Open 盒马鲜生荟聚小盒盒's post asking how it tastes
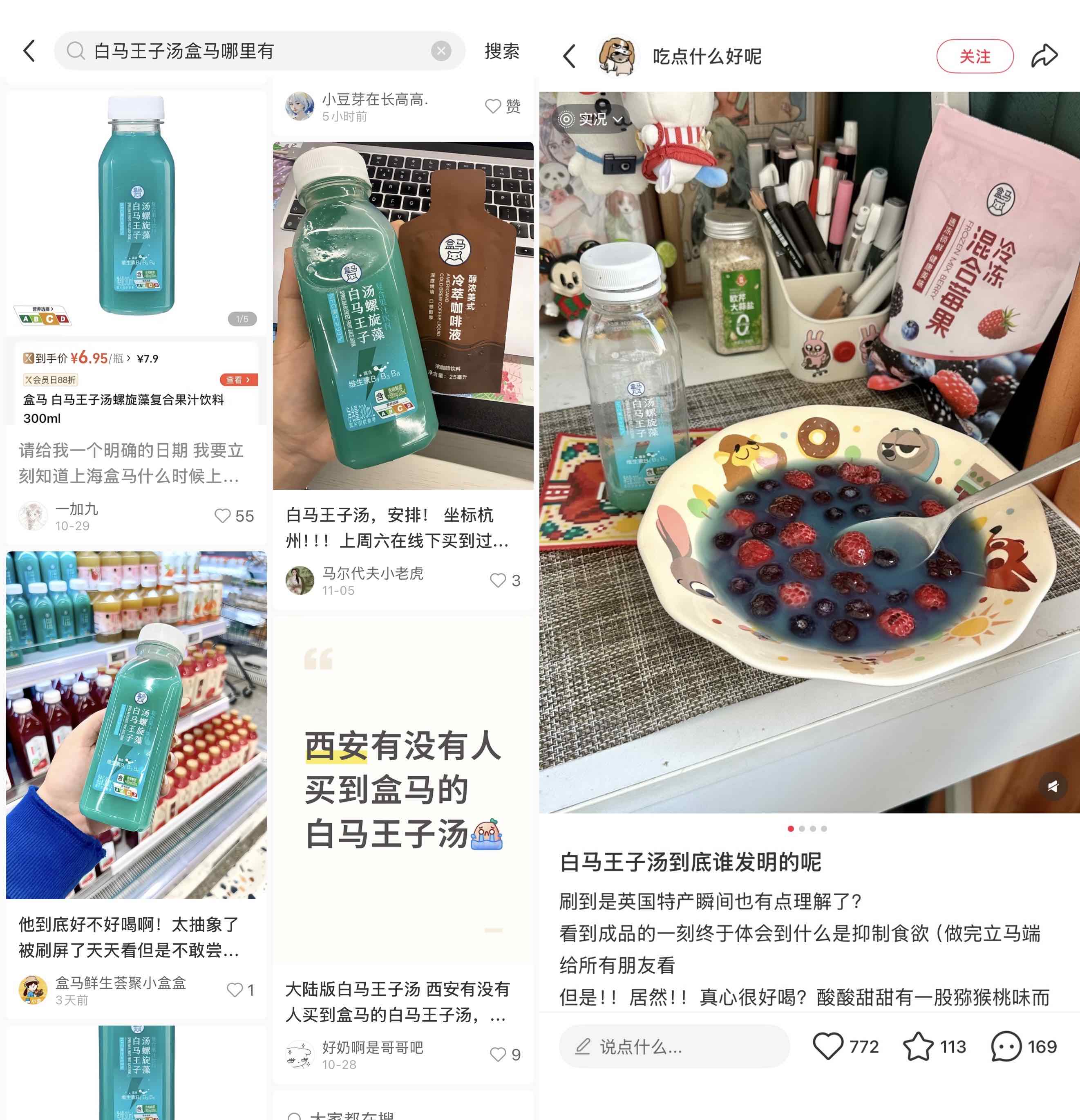Screen dimensions: 1080x1120 point(131,937)
